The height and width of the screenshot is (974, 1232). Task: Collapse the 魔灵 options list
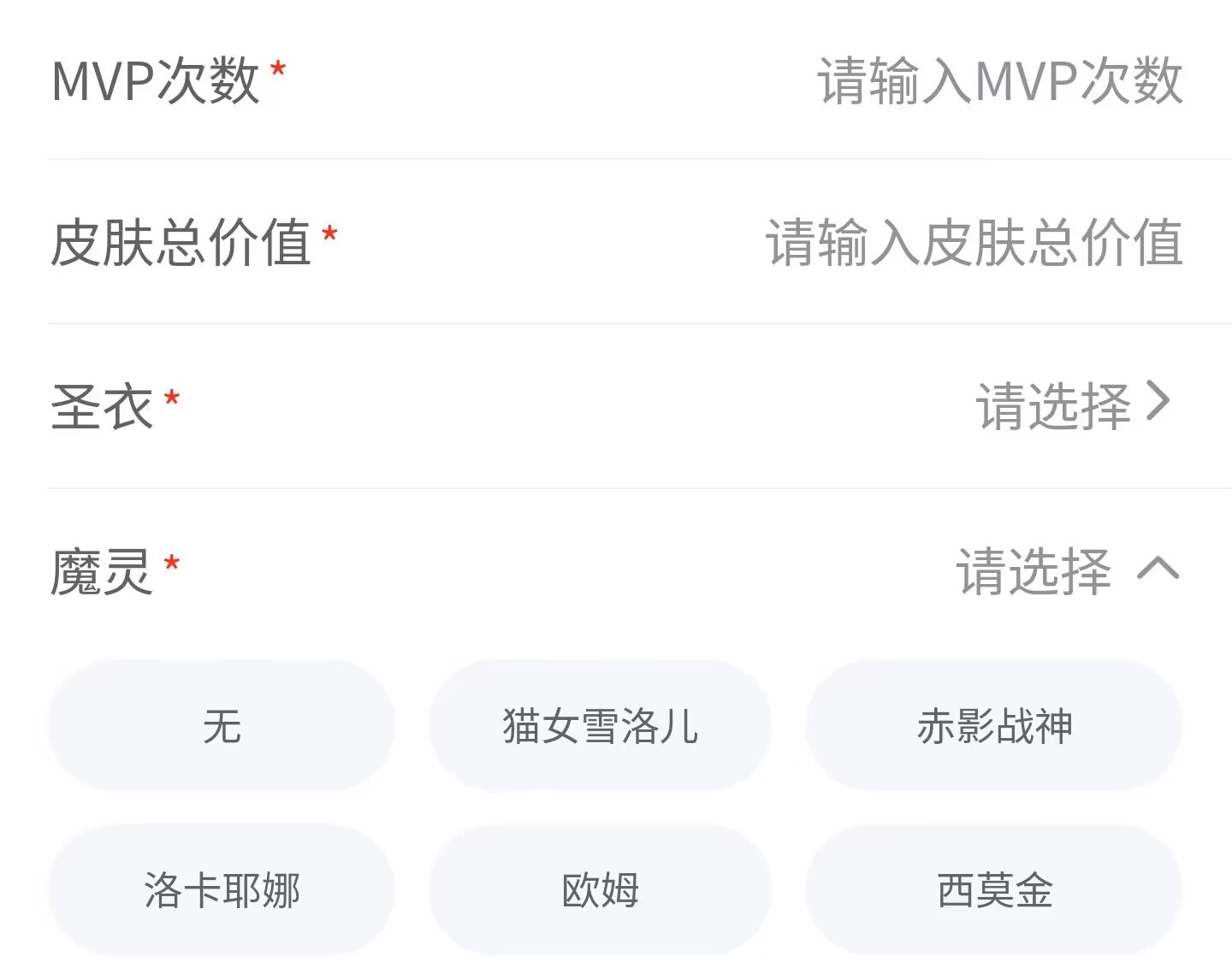(x=1068, y=571)
